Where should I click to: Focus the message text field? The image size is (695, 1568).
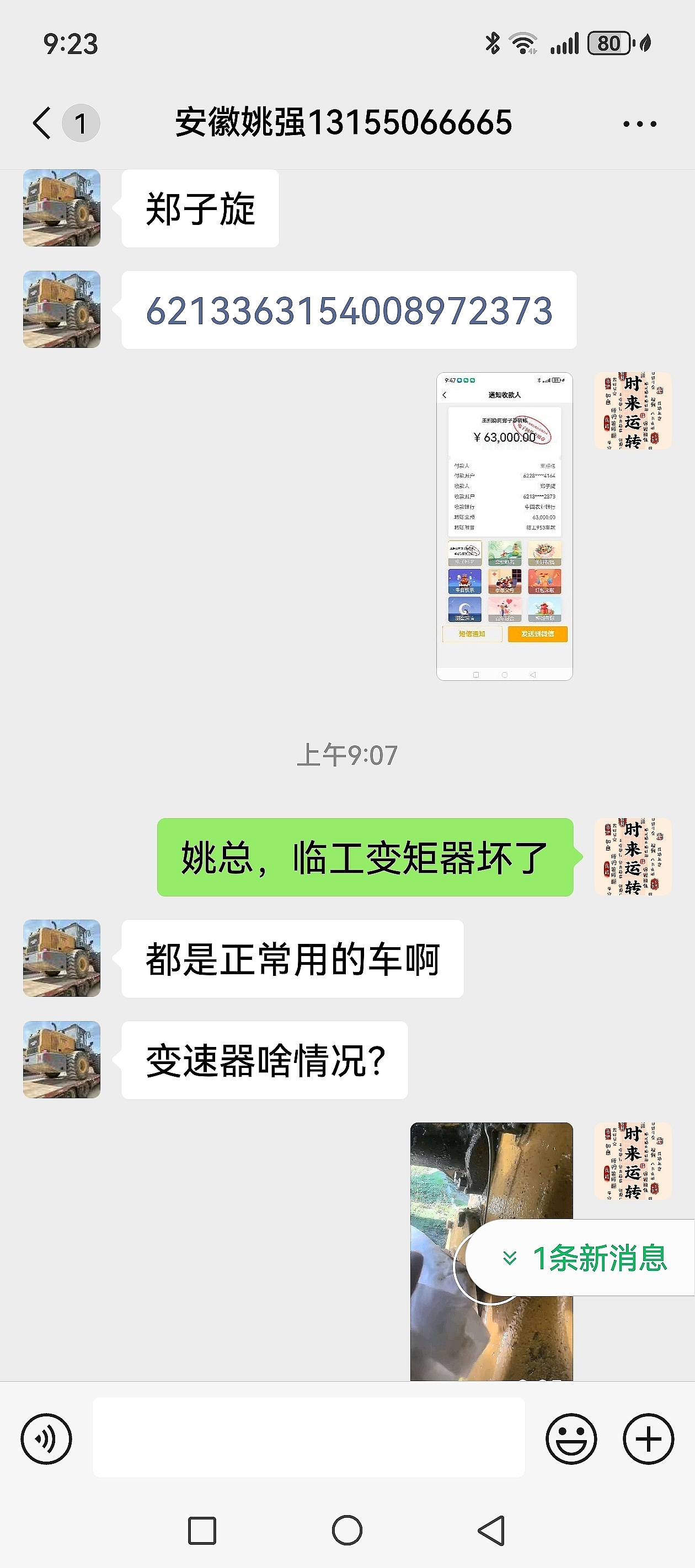click(x=308, y=1438)
